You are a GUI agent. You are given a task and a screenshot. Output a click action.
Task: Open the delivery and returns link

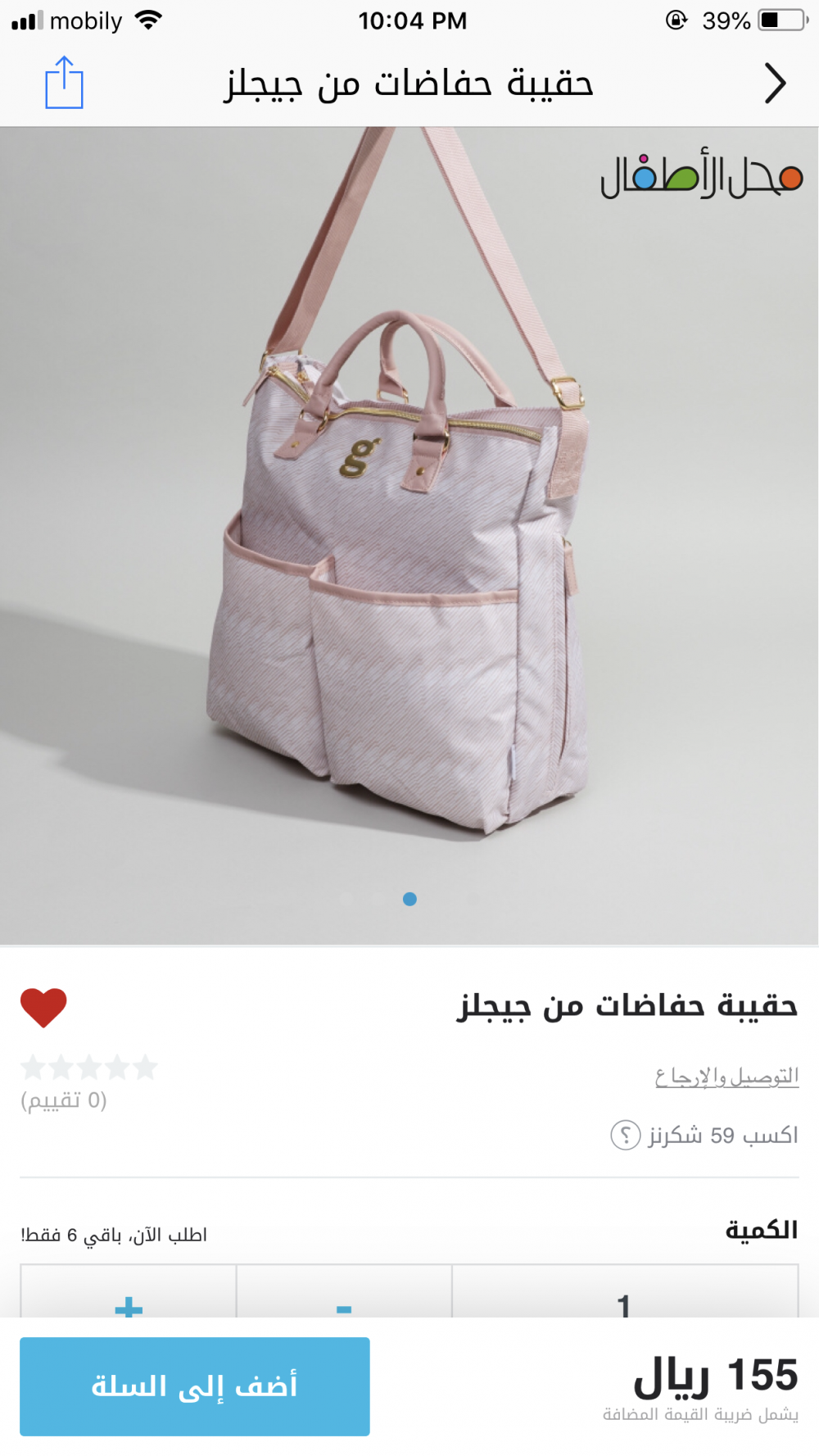click(726, 1077)
